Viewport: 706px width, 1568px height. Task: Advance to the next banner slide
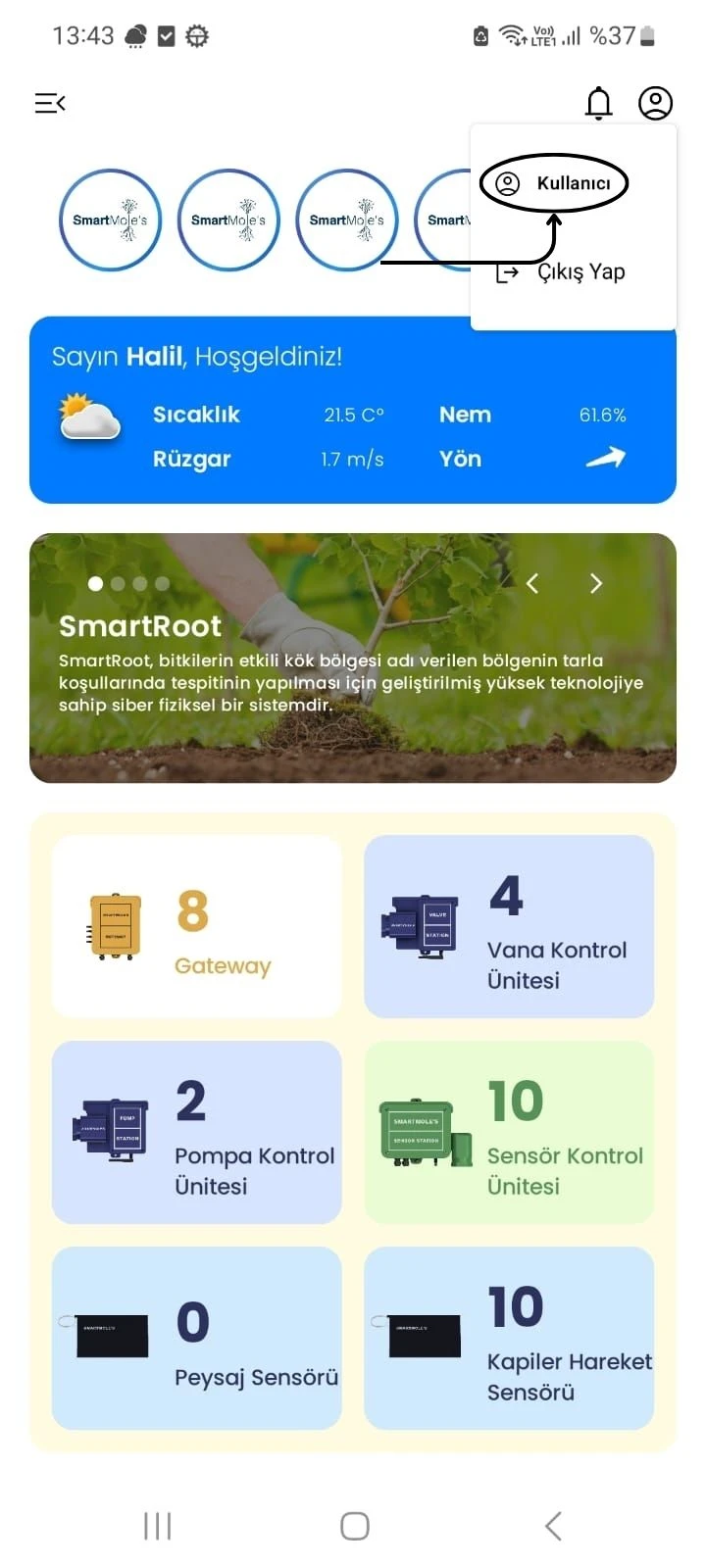[596, 584]
